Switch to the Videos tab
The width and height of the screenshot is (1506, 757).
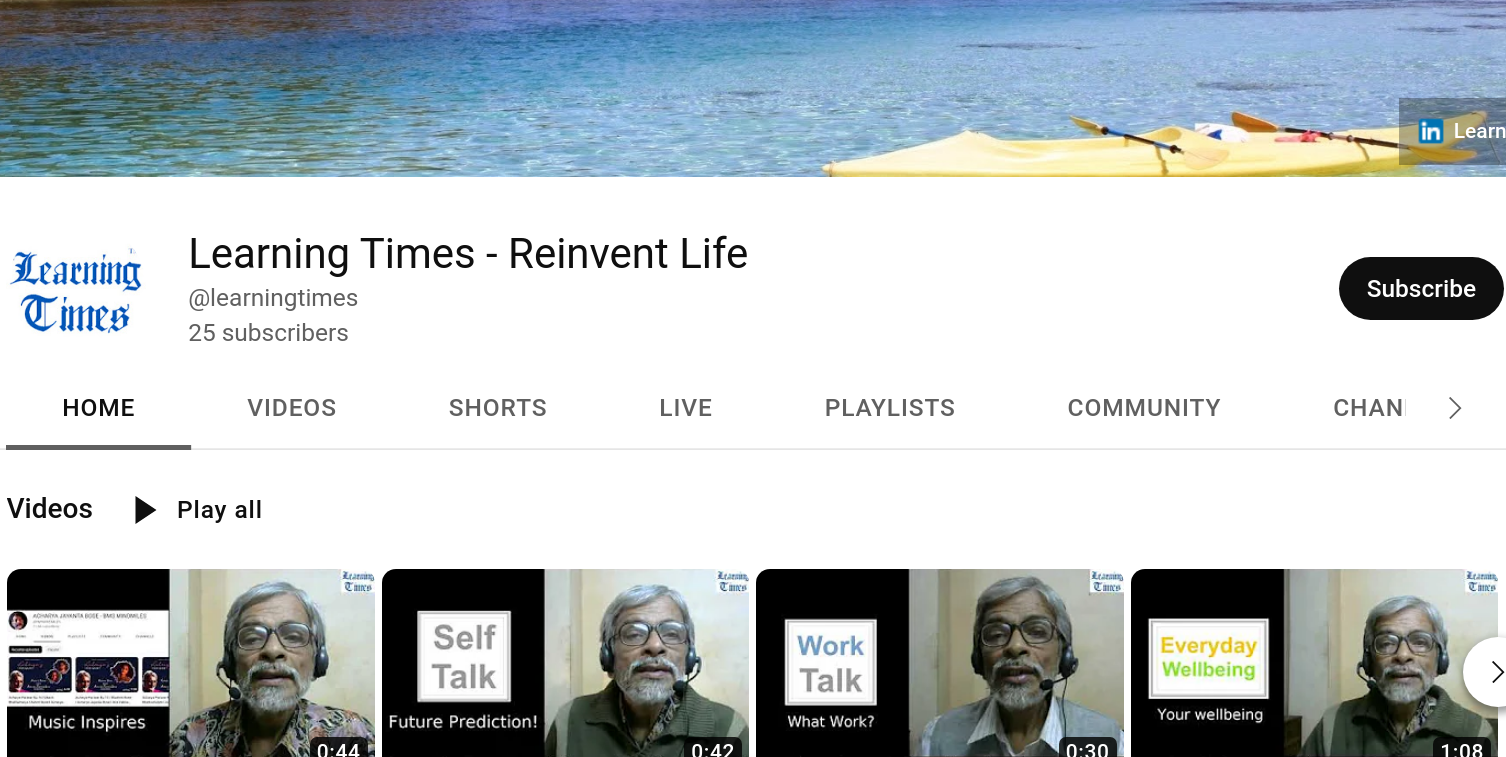point(292,408)
